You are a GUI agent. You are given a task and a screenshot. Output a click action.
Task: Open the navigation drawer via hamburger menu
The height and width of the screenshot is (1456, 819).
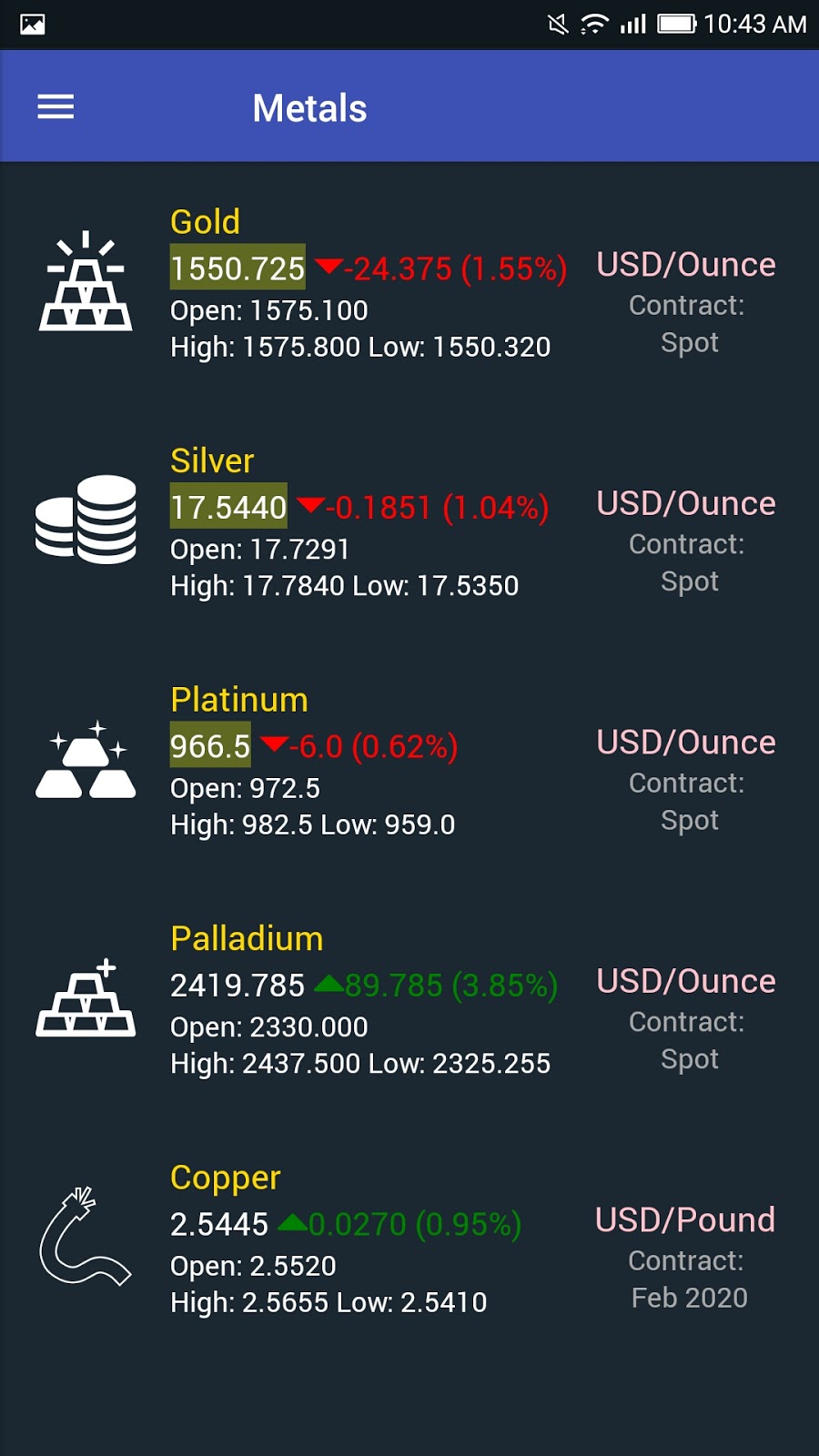(56, 106)
